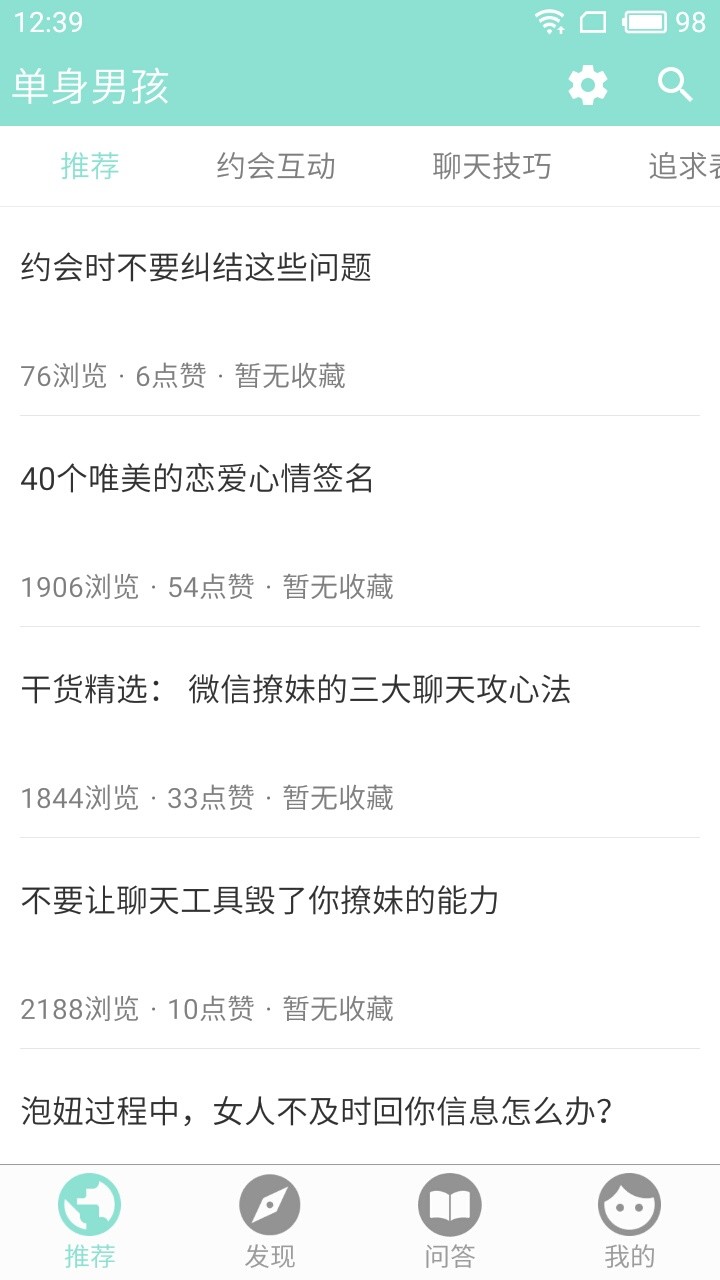Select the 推荐 top tab
The width and height of the screenshot is (720, 1280).
(90, 166)
